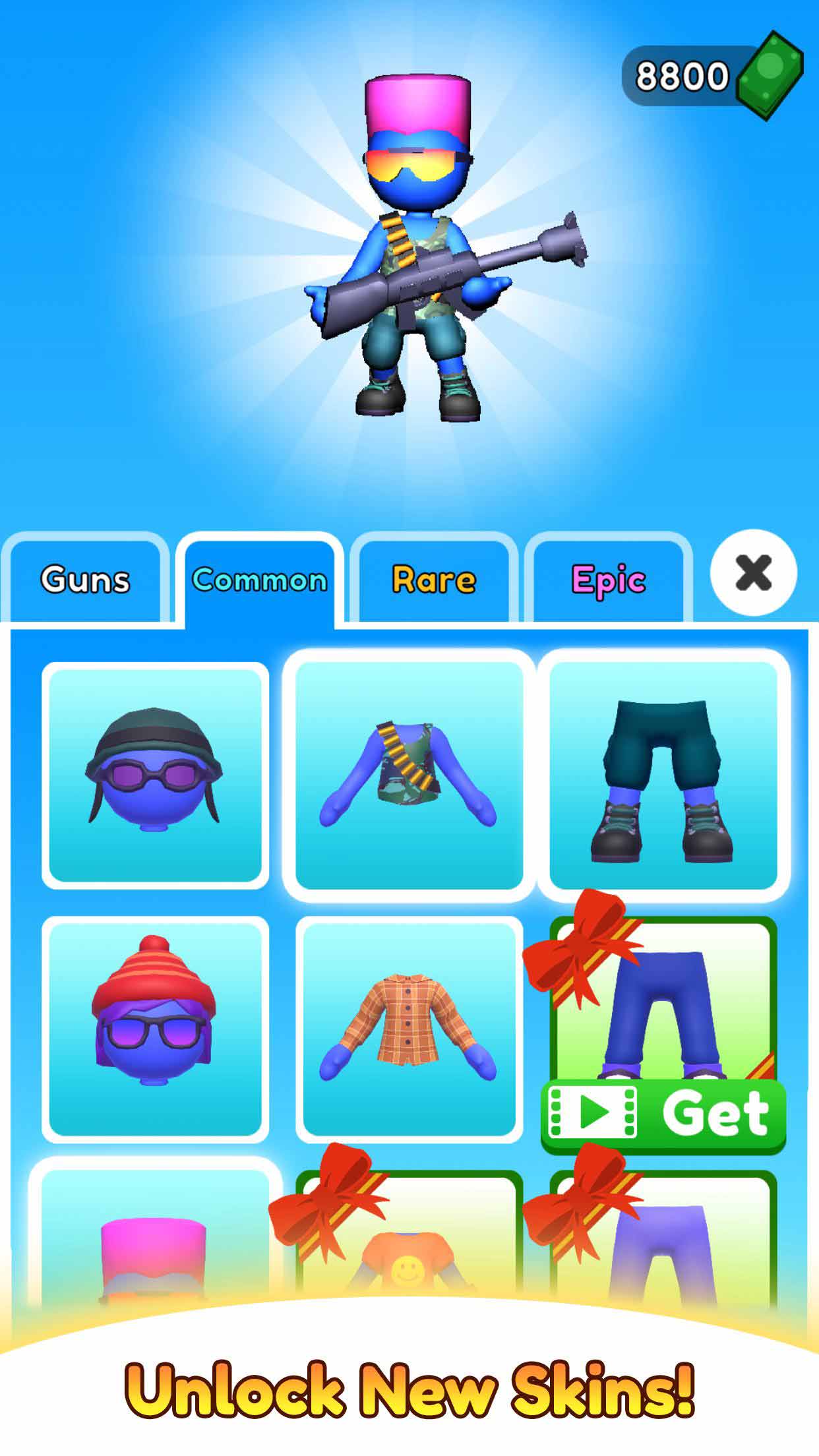Switch to the Guns tab

84,580
